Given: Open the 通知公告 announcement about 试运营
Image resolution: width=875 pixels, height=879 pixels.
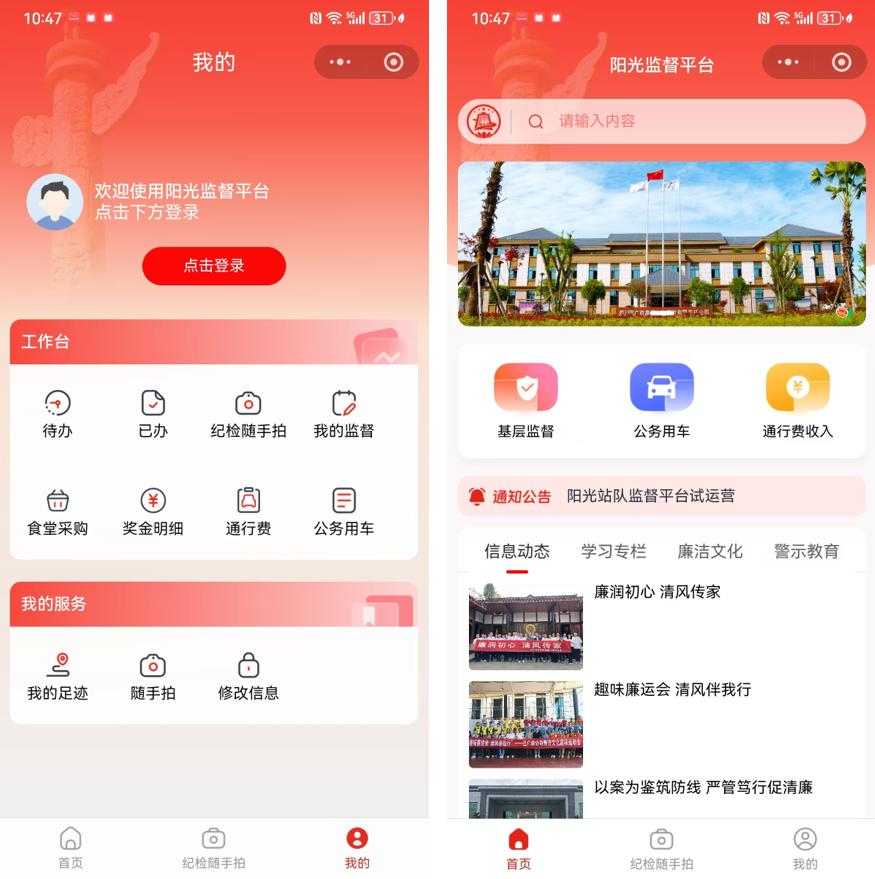Looking at the screenshot, I should coord(651,496).
